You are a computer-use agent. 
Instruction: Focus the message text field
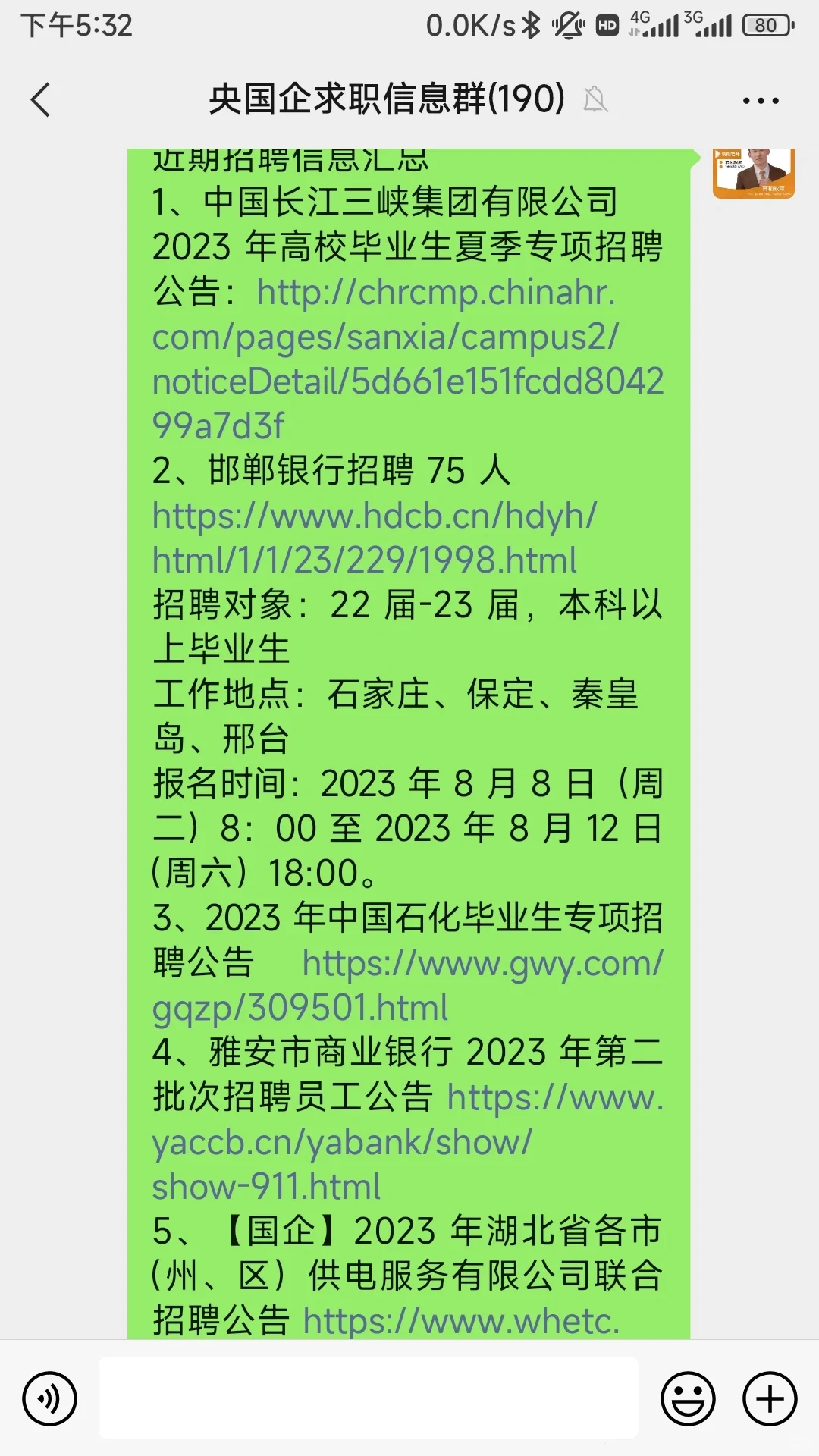coord(369,1398)
